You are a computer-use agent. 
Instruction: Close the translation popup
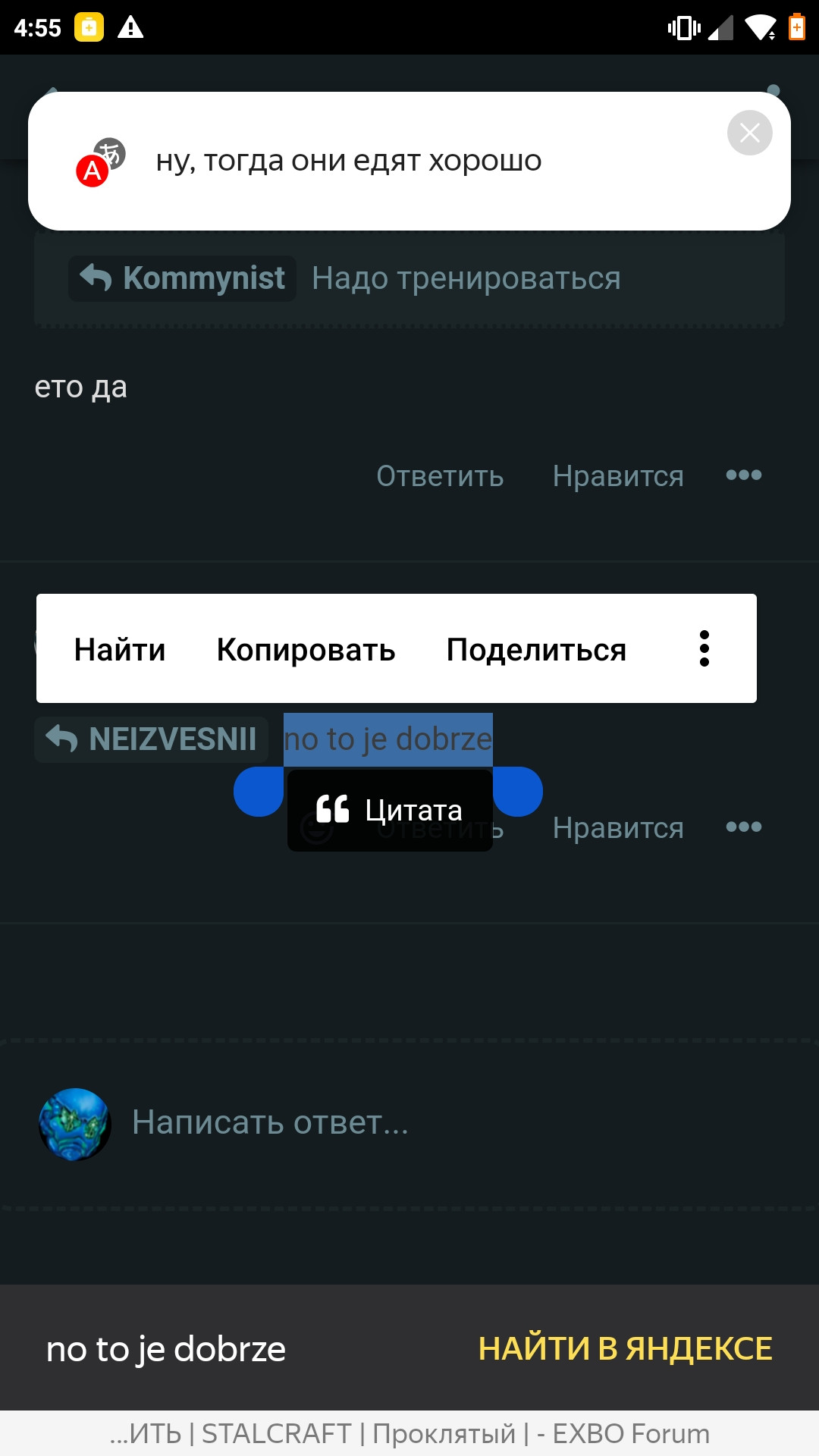749,133
